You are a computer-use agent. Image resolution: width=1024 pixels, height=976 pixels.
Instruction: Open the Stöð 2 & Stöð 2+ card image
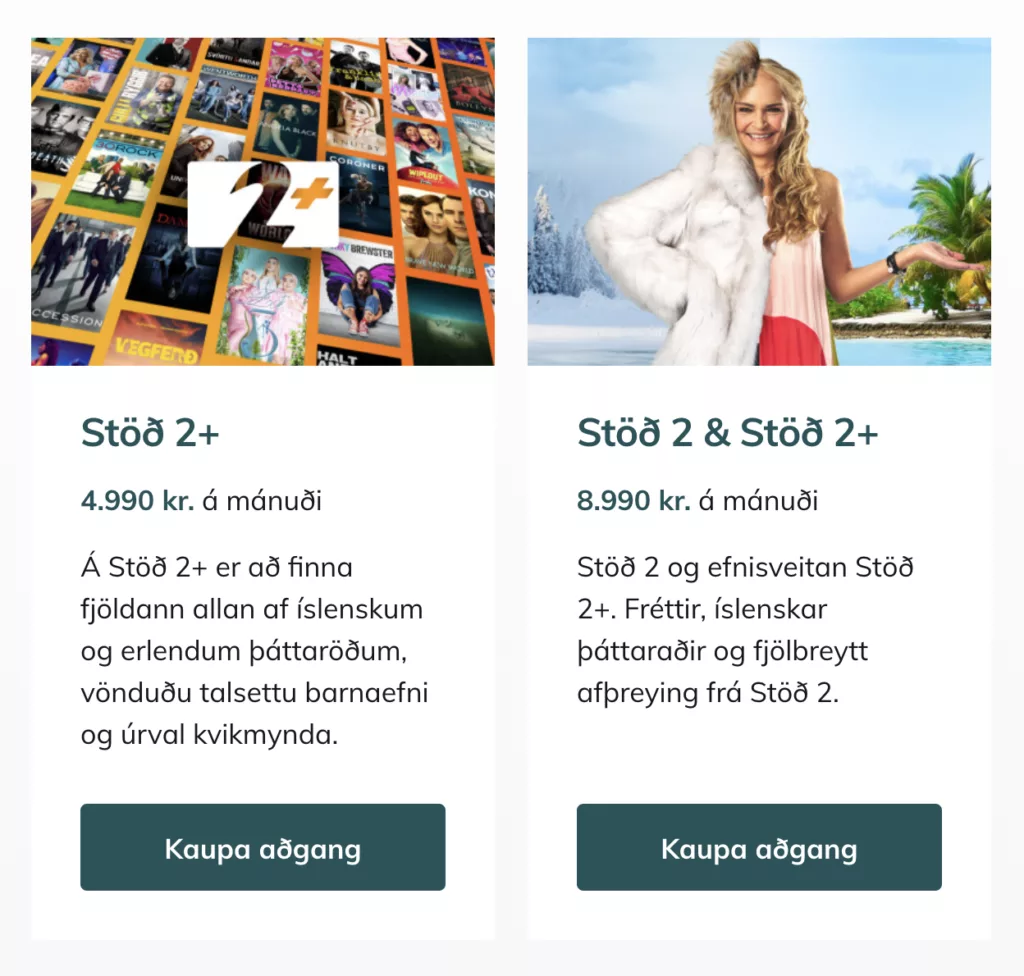tap(759, 201)
